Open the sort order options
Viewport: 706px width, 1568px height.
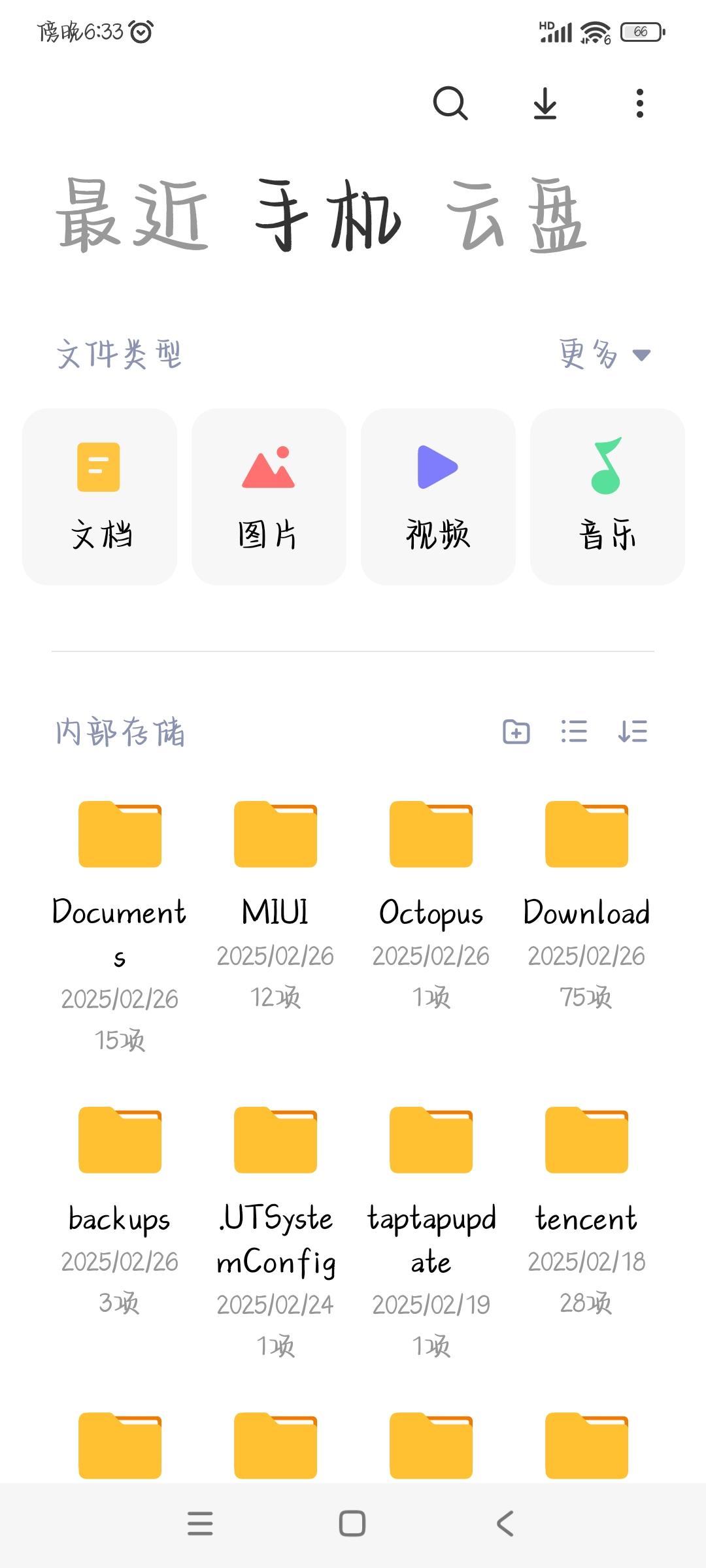pyautogui.click(x=632, y=732)
